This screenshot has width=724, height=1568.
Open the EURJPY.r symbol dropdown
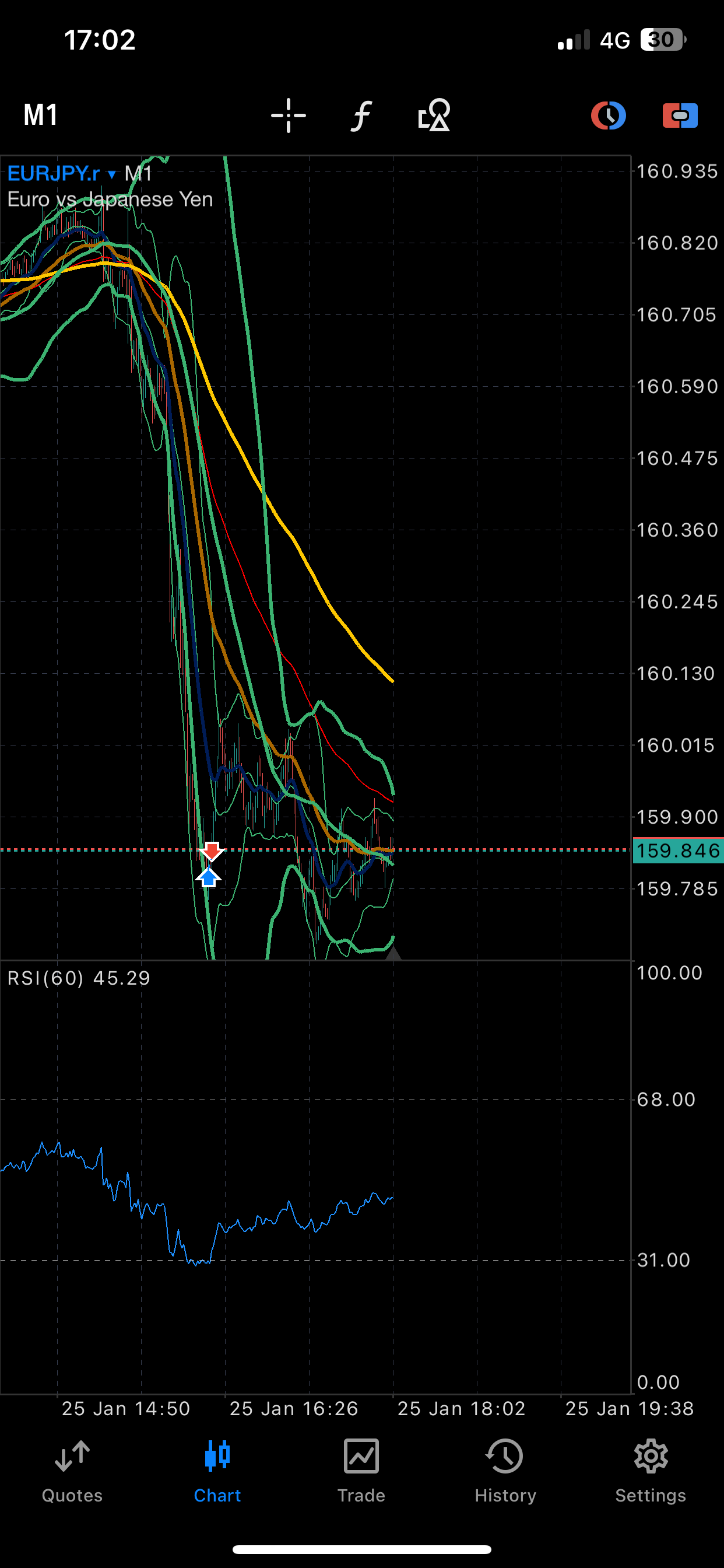tap(61, 174)
